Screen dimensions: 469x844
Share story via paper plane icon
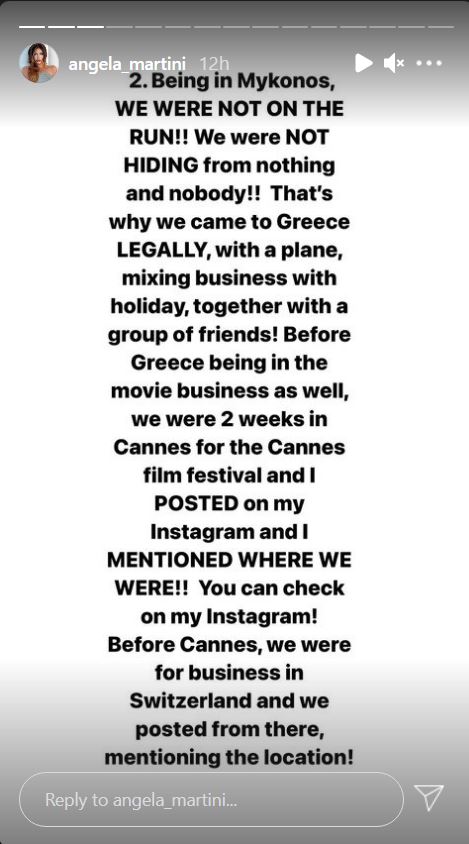(429, 798)
